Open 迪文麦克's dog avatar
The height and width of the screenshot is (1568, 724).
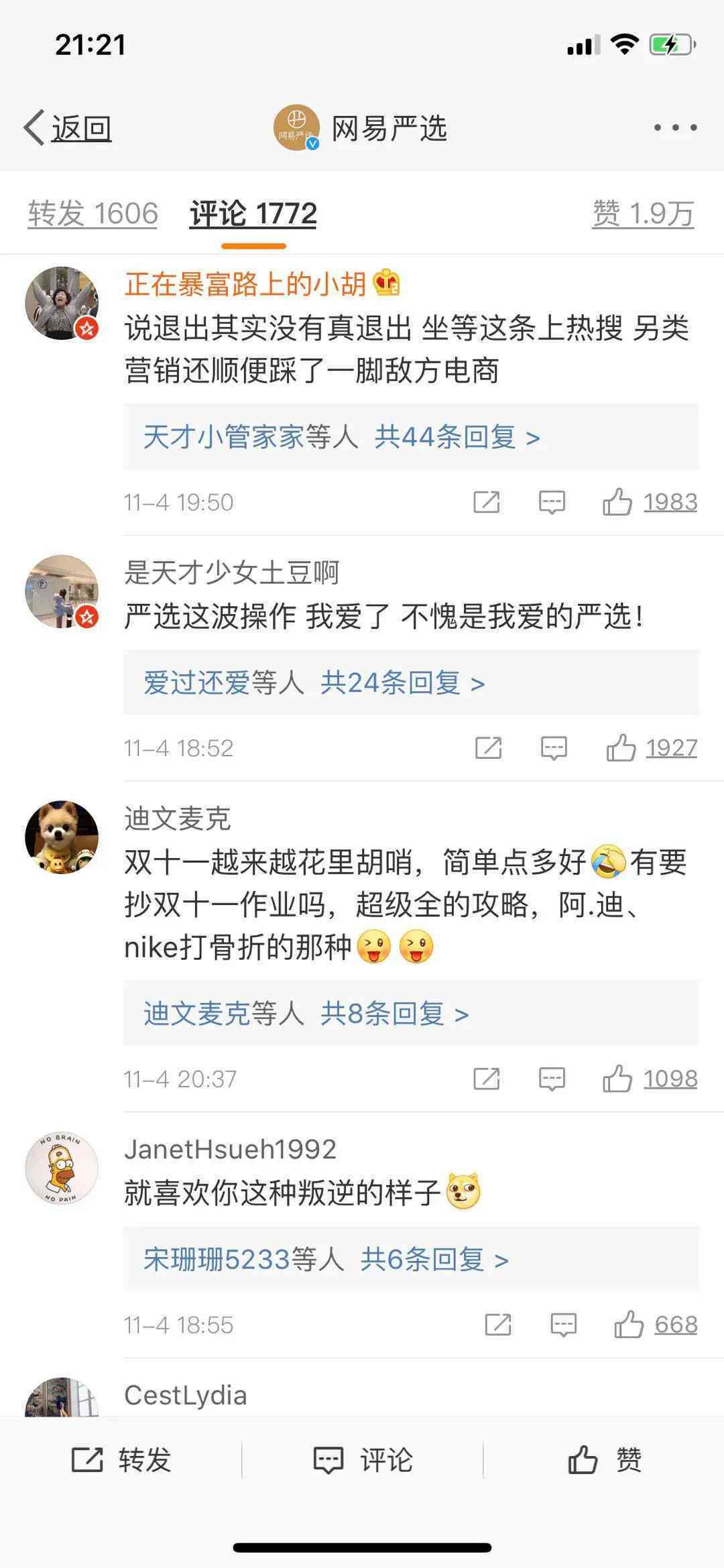62,837
